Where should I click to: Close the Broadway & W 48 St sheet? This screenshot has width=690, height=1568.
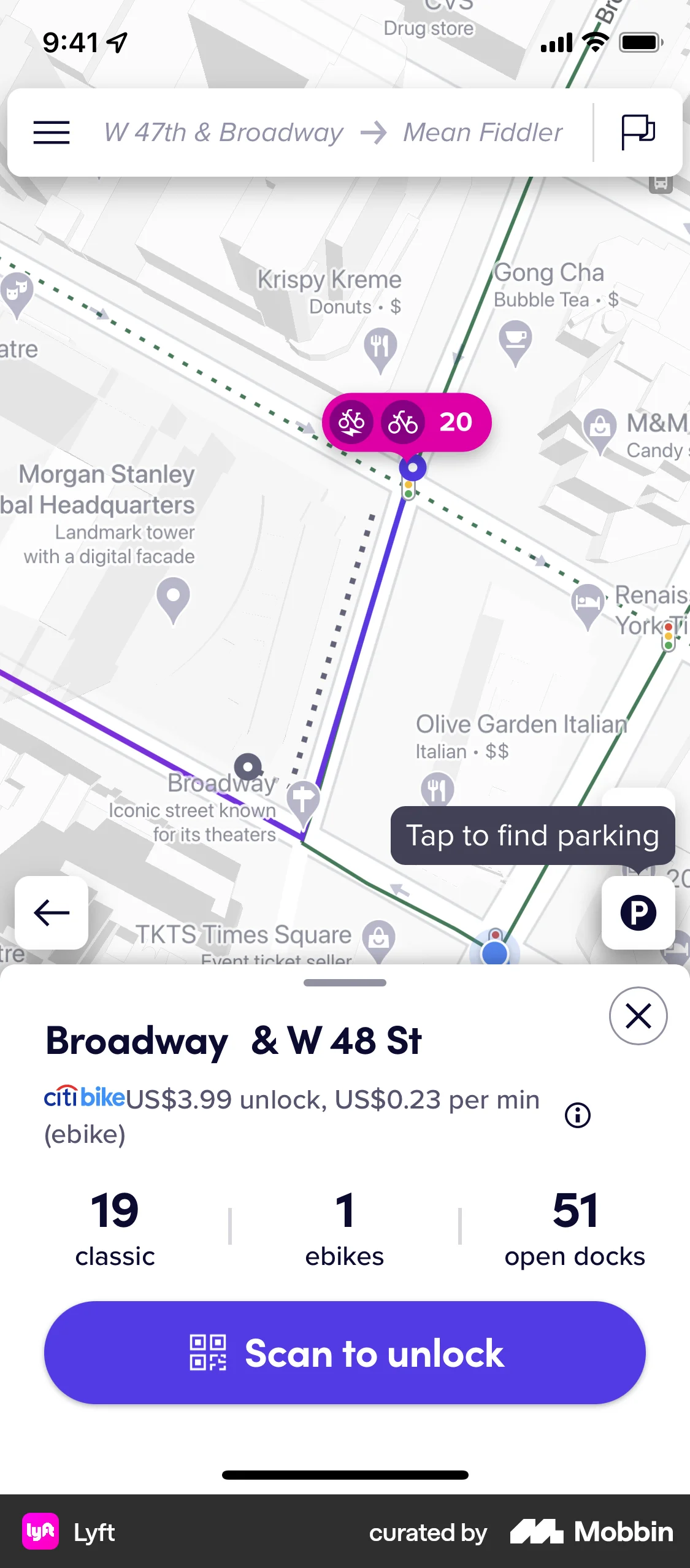coord(638,1016)
